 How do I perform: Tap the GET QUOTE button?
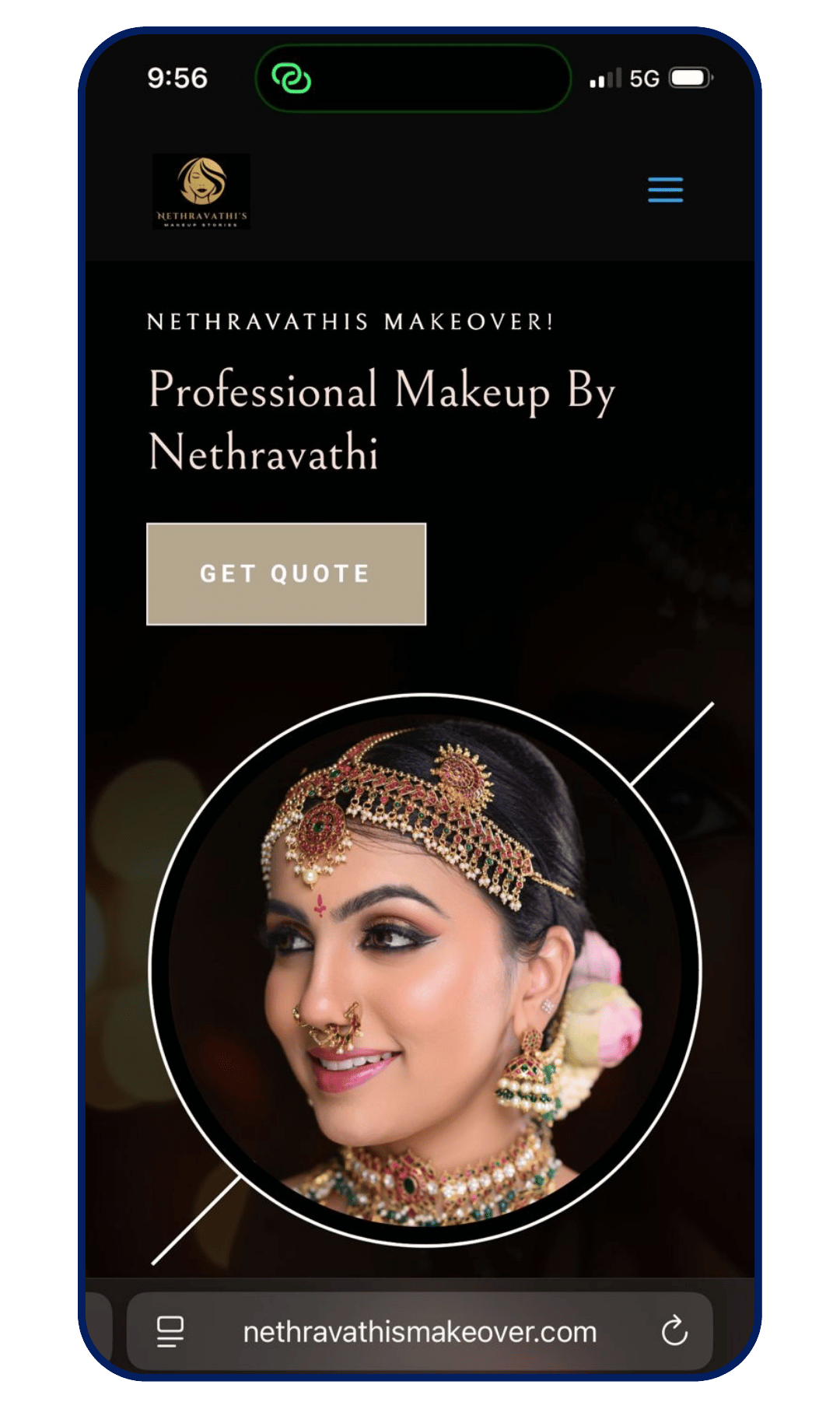[286, 574]
